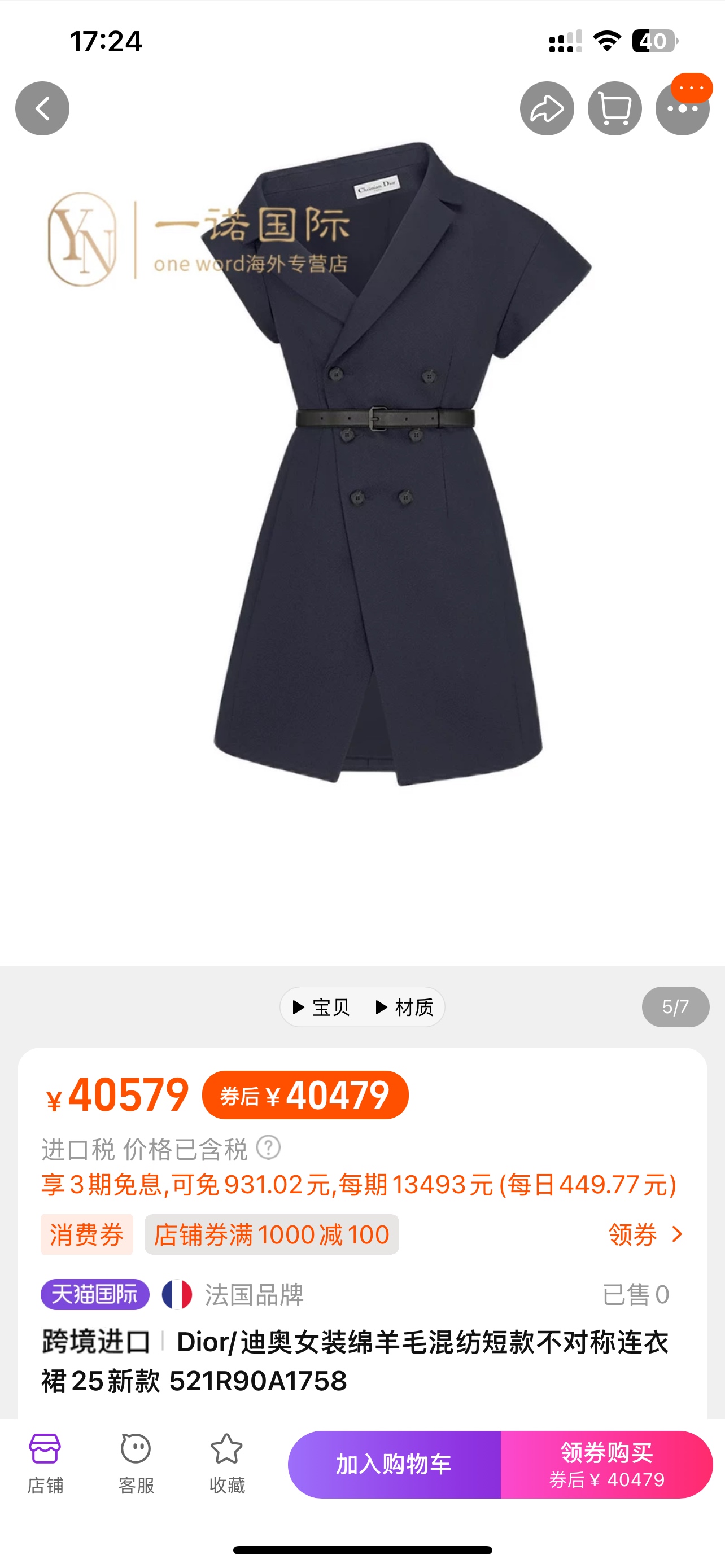Jump to 宝贝 media section
Screen dimensions: 725x1568
(x=321, y=1007)
